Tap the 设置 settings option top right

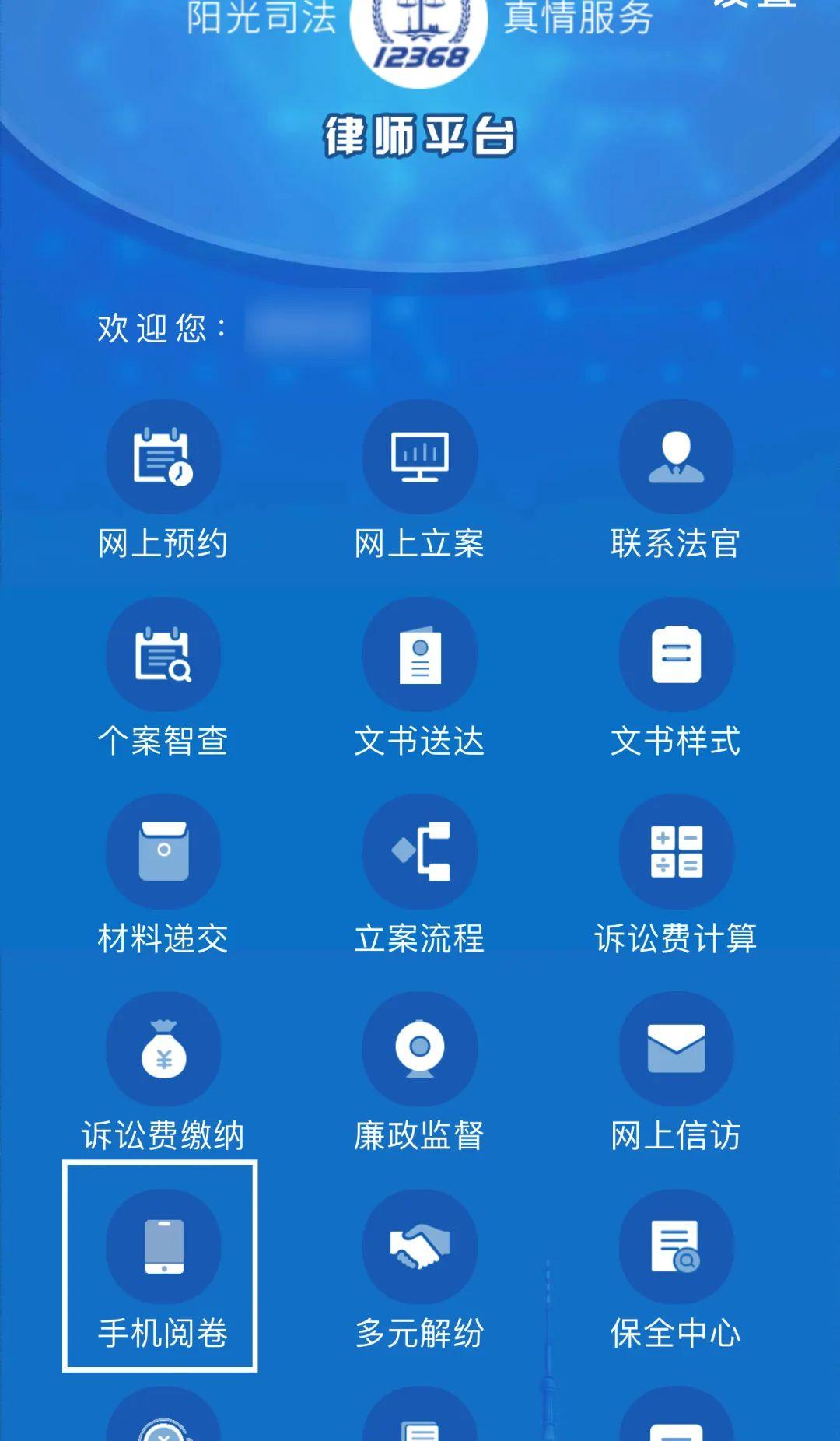coord(751,8)
